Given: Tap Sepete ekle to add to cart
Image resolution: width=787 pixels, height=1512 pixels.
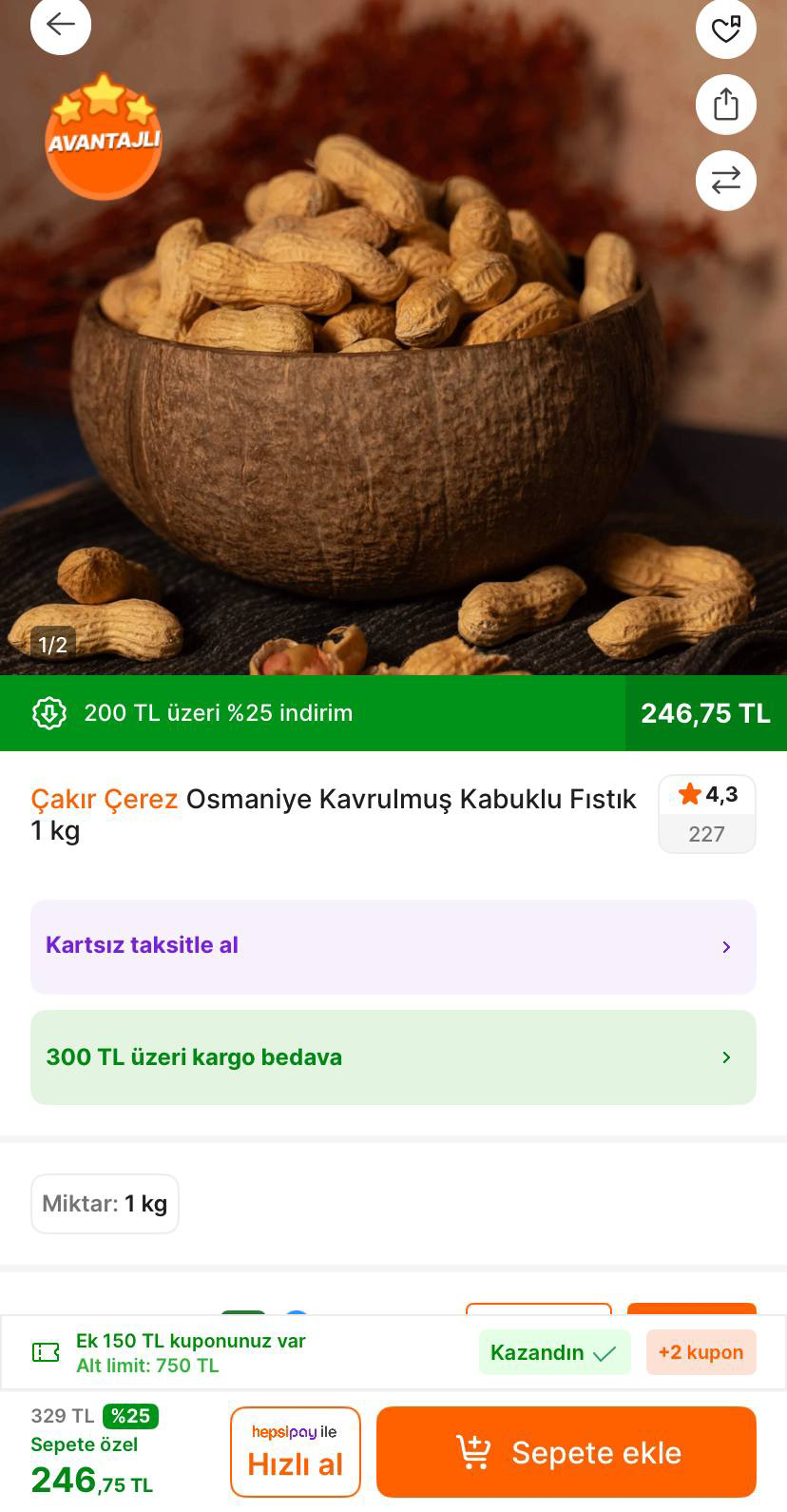Looking at the screenshot, I should tap(566, 1452).
